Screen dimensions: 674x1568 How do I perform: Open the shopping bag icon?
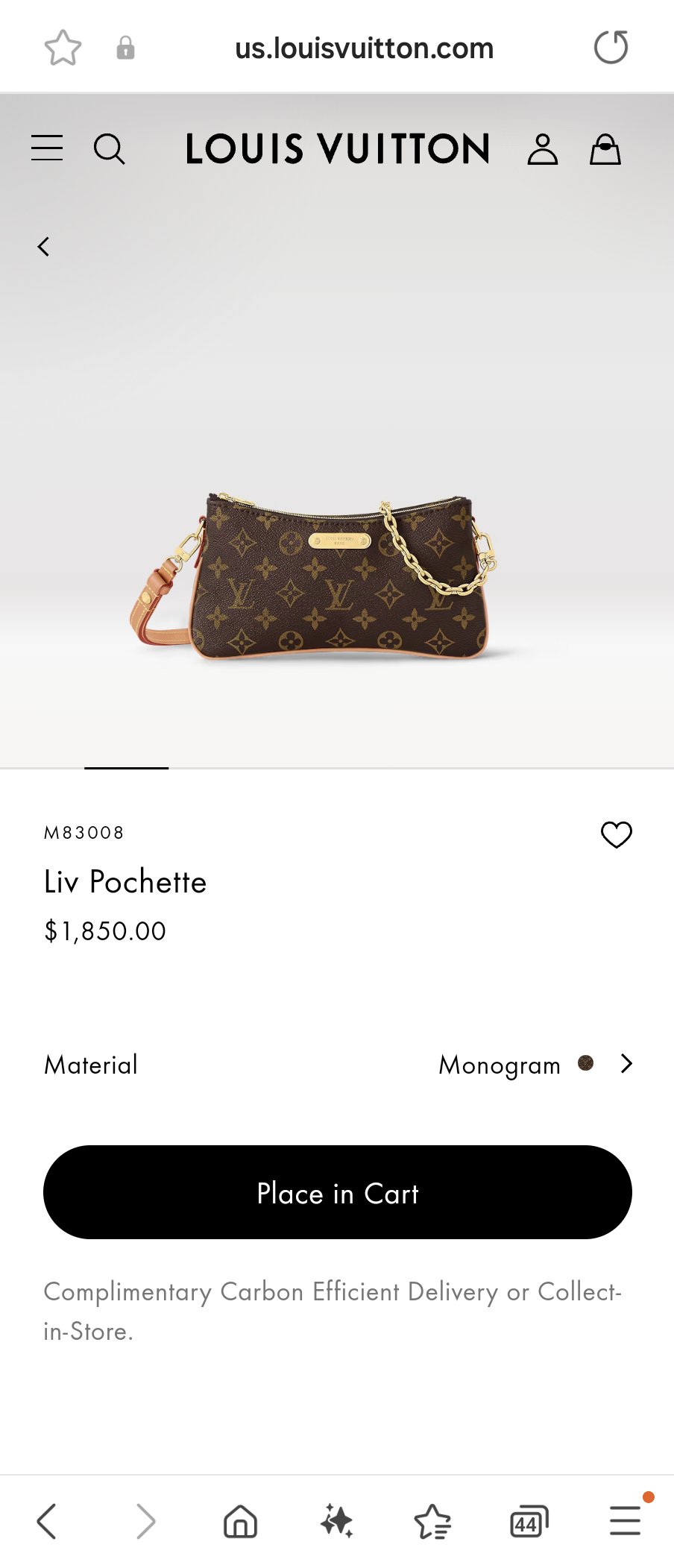pyautogui.click(x=605, y=148)
